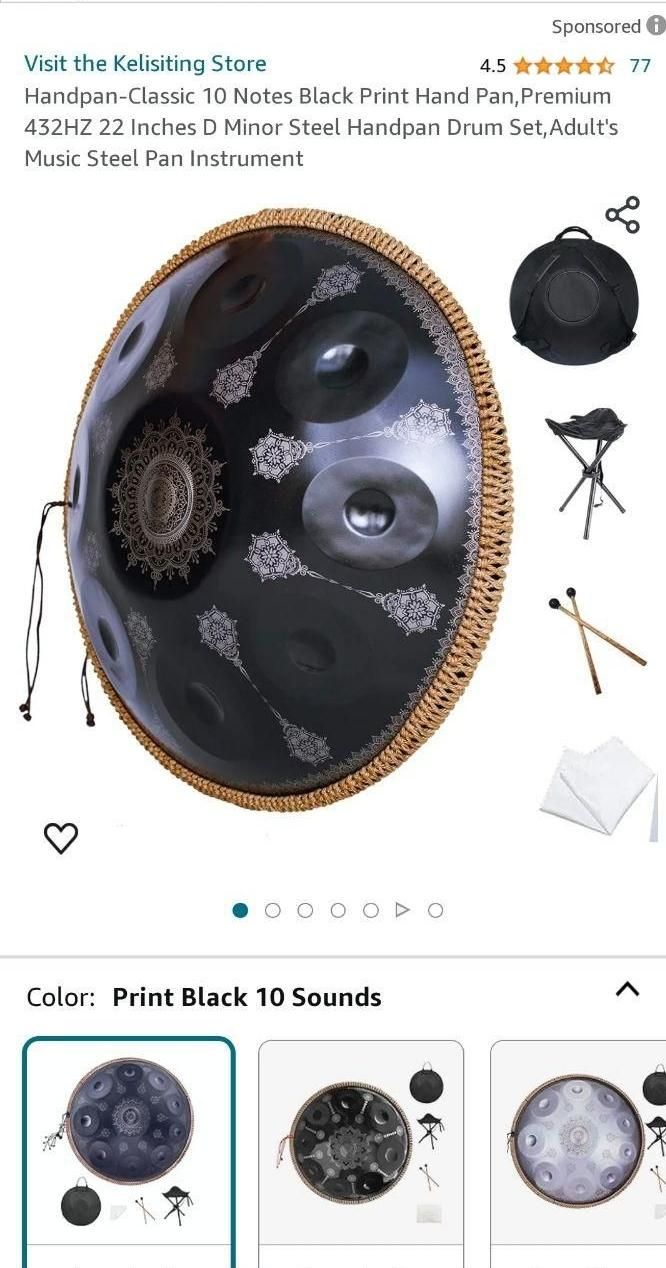Choose the second black handpan color option
This screenshot has height=1268, width=666.
point(361,1140)
